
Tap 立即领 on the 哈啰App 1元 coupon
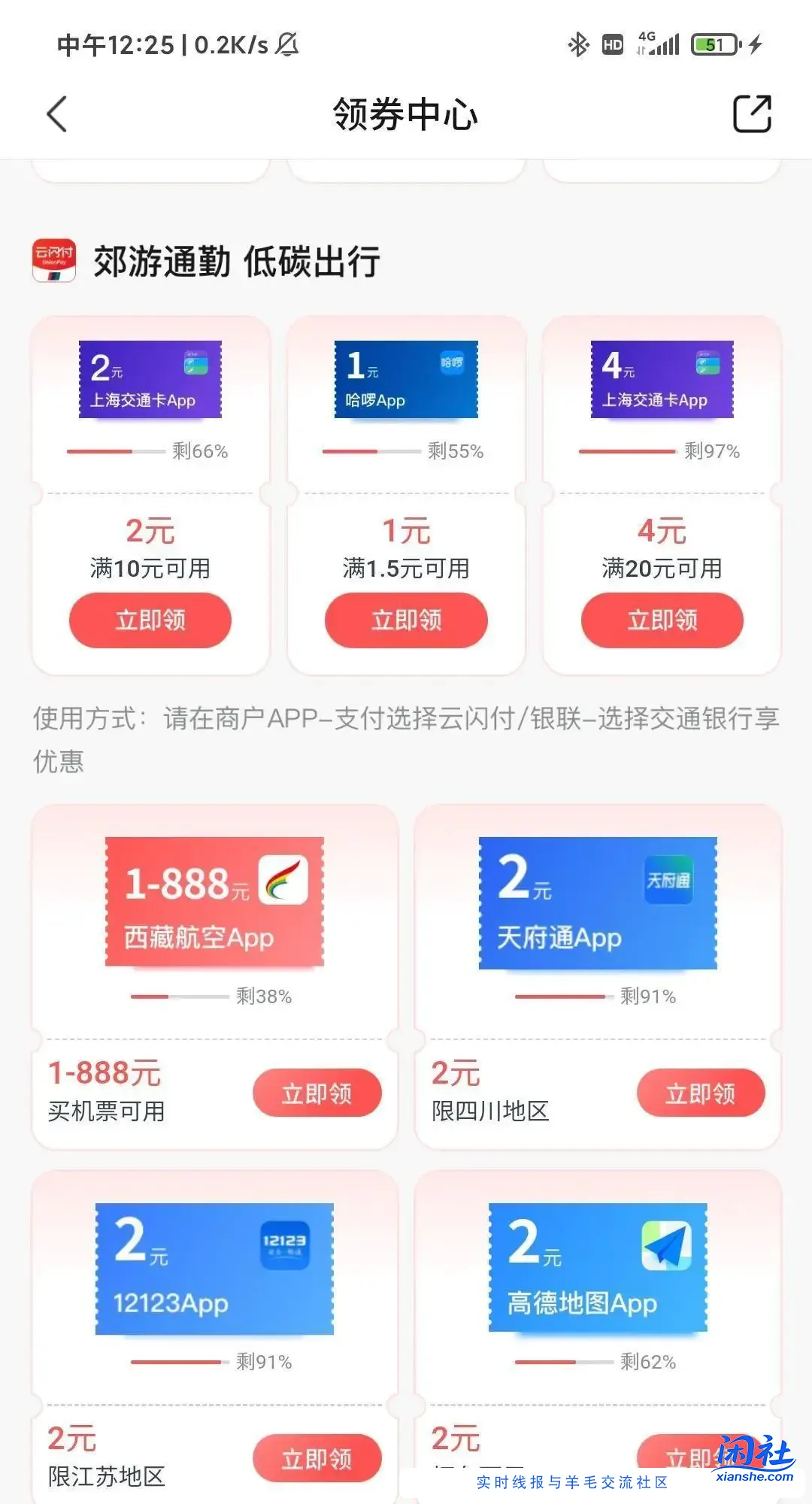[405, 620]
